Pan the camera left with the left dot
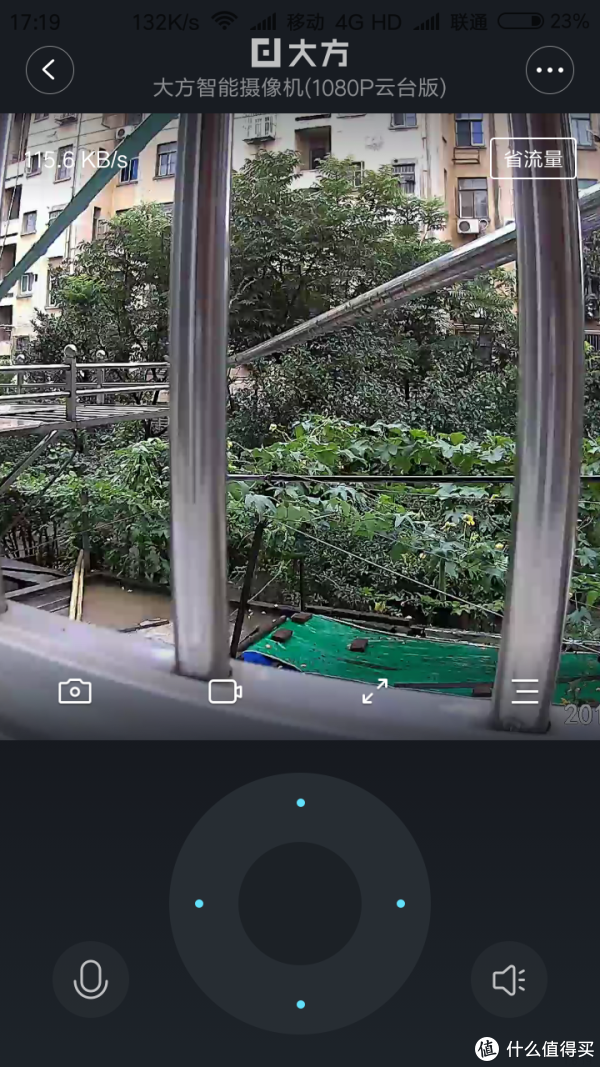The width and height of the screenshot is (600, 1067). (x=199, y=903)
